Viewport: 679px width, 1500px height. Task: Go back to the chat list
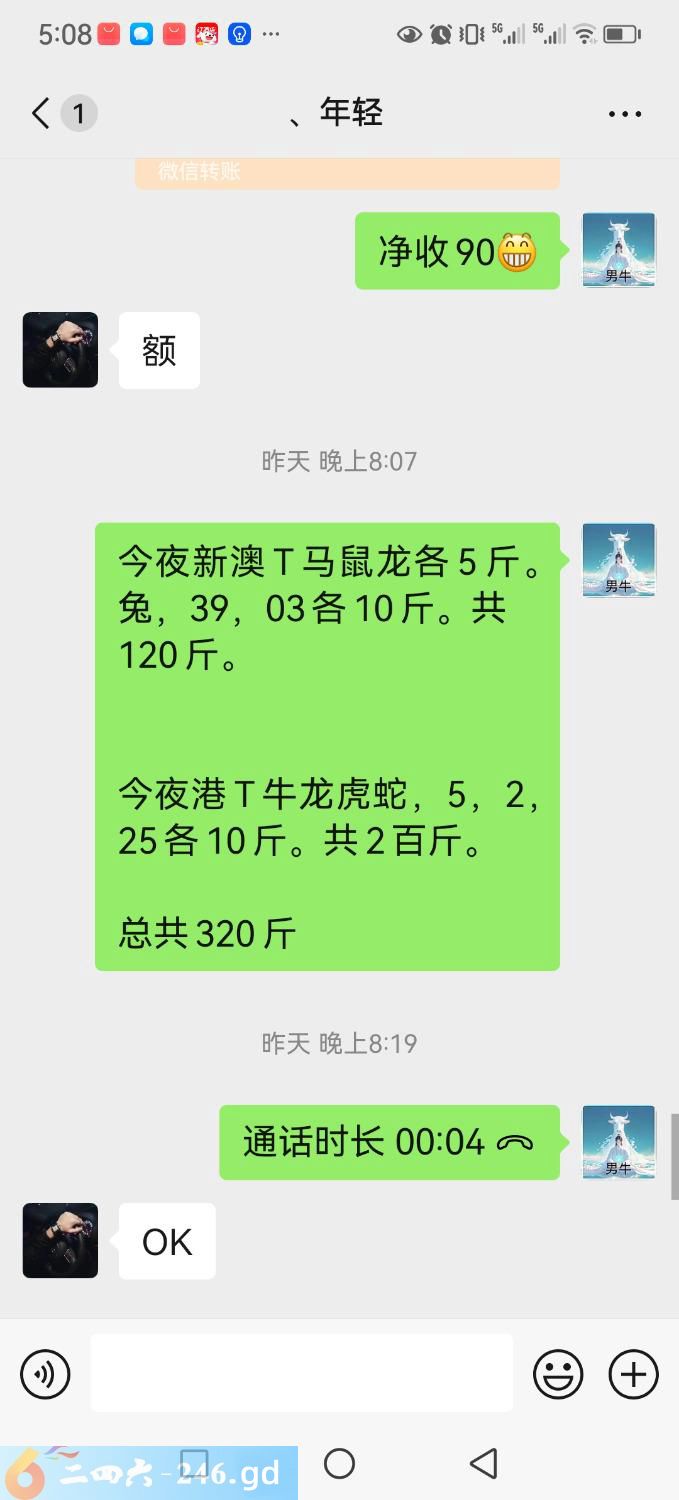41,113
